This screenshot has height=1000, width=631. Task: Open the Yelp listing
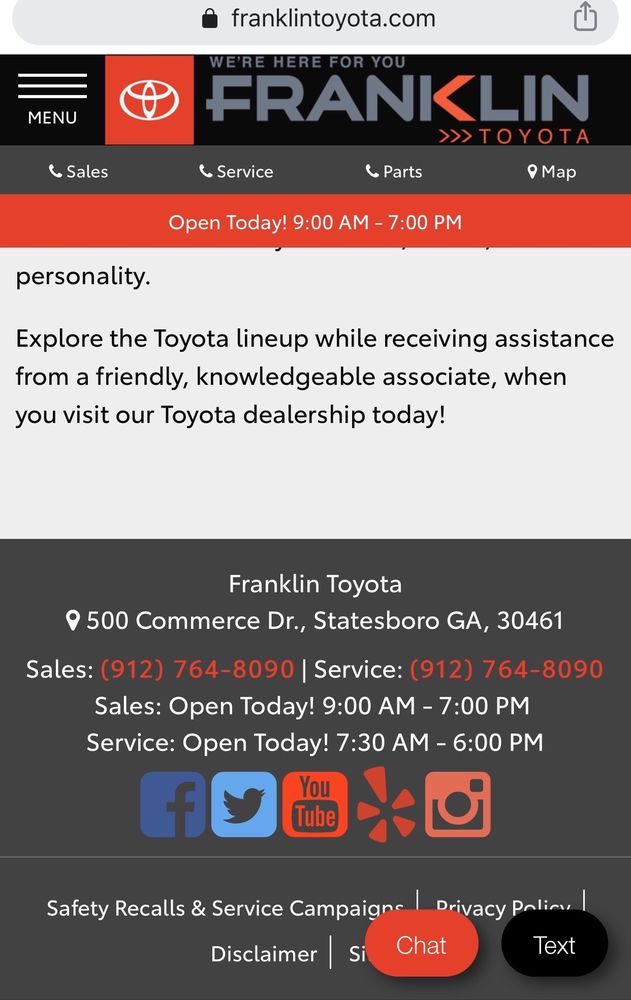tap(386, 804)
